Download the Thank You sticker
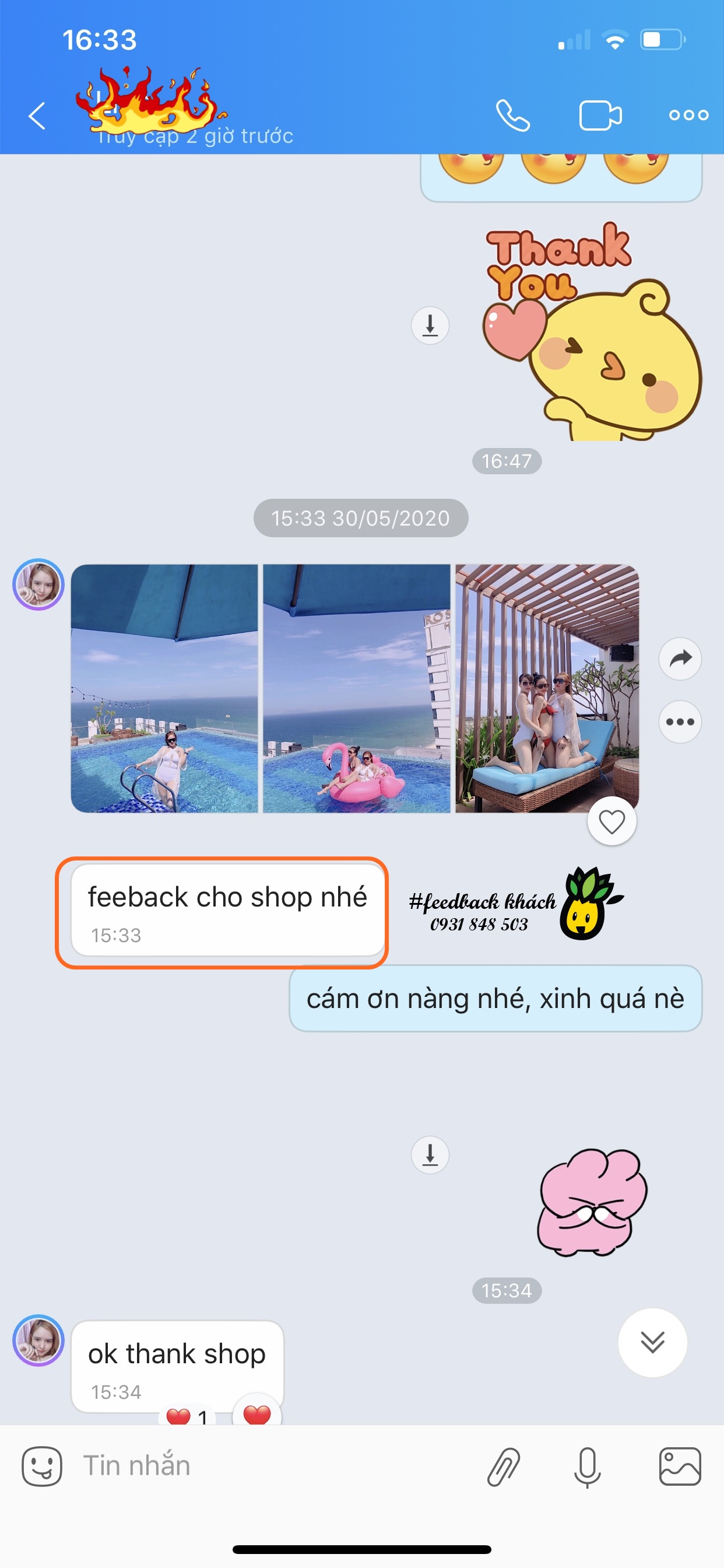Image resolution: width=724 pixels, height=1568 pixels. tap(430, 325)
